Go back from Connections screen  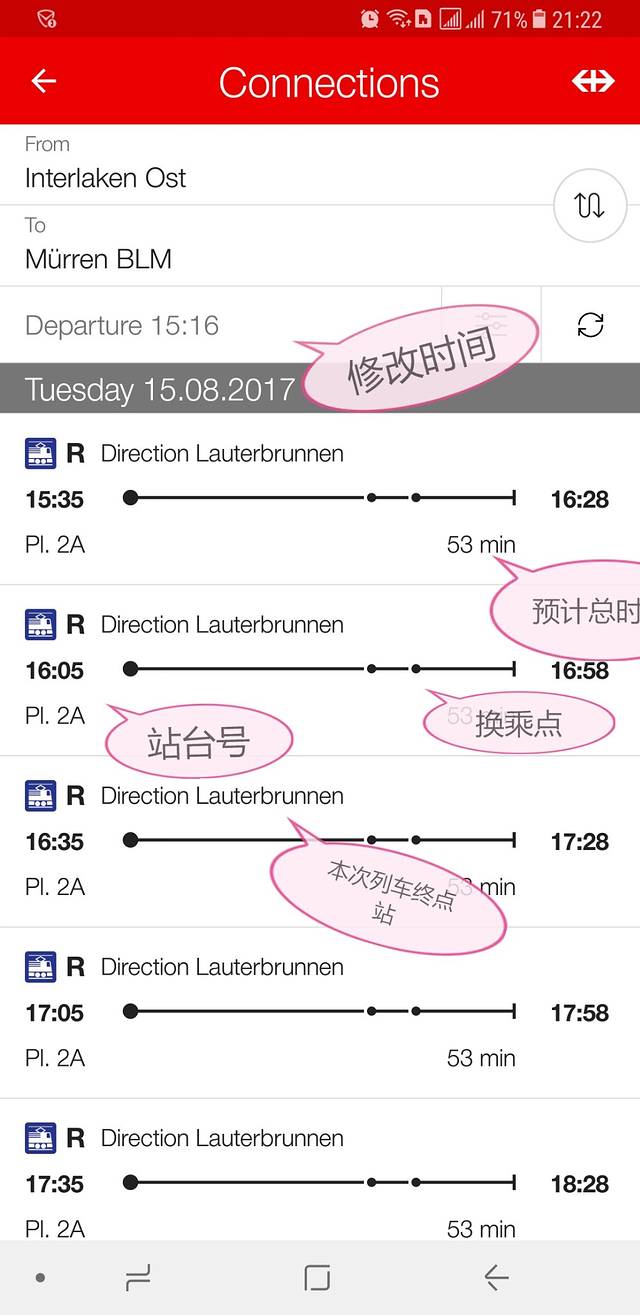click(44, 82)
